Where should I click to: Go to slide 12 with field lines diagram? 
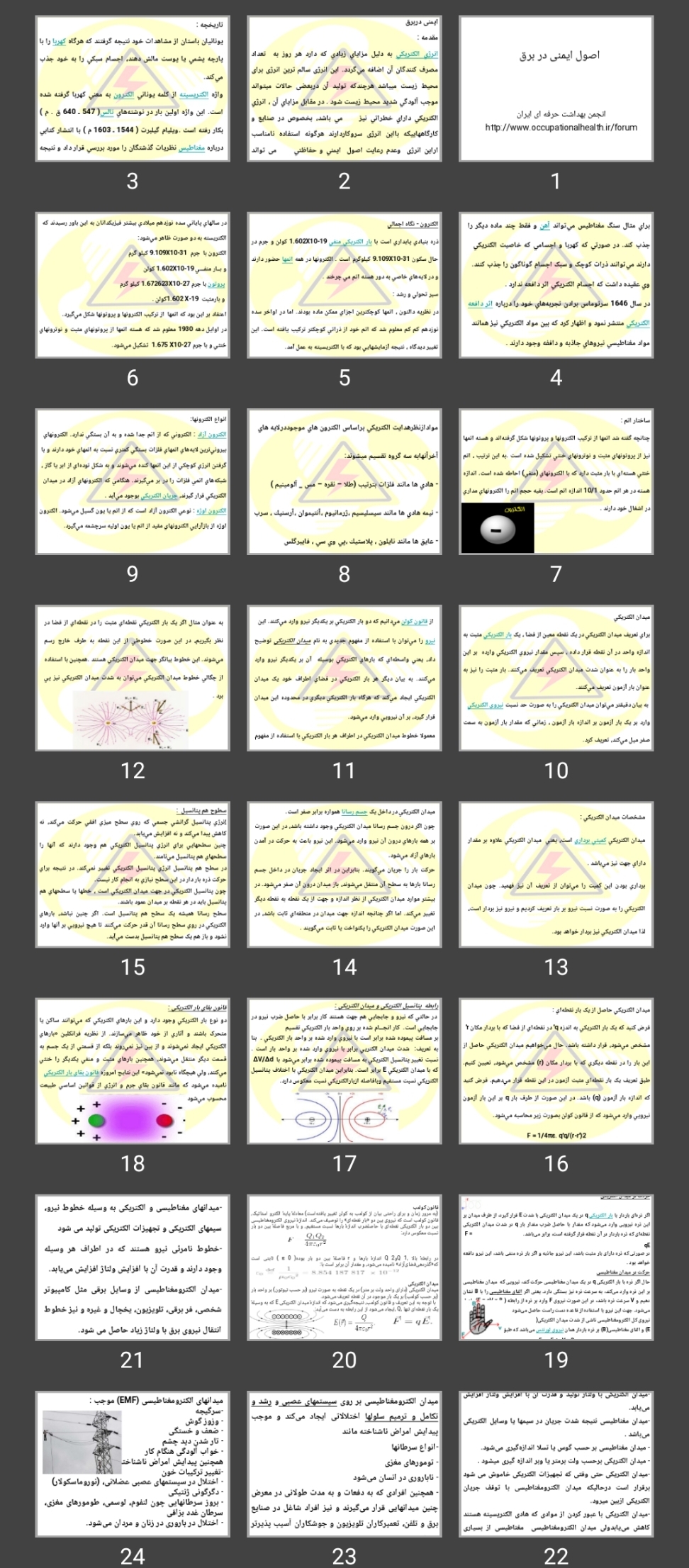coord(133,678)
